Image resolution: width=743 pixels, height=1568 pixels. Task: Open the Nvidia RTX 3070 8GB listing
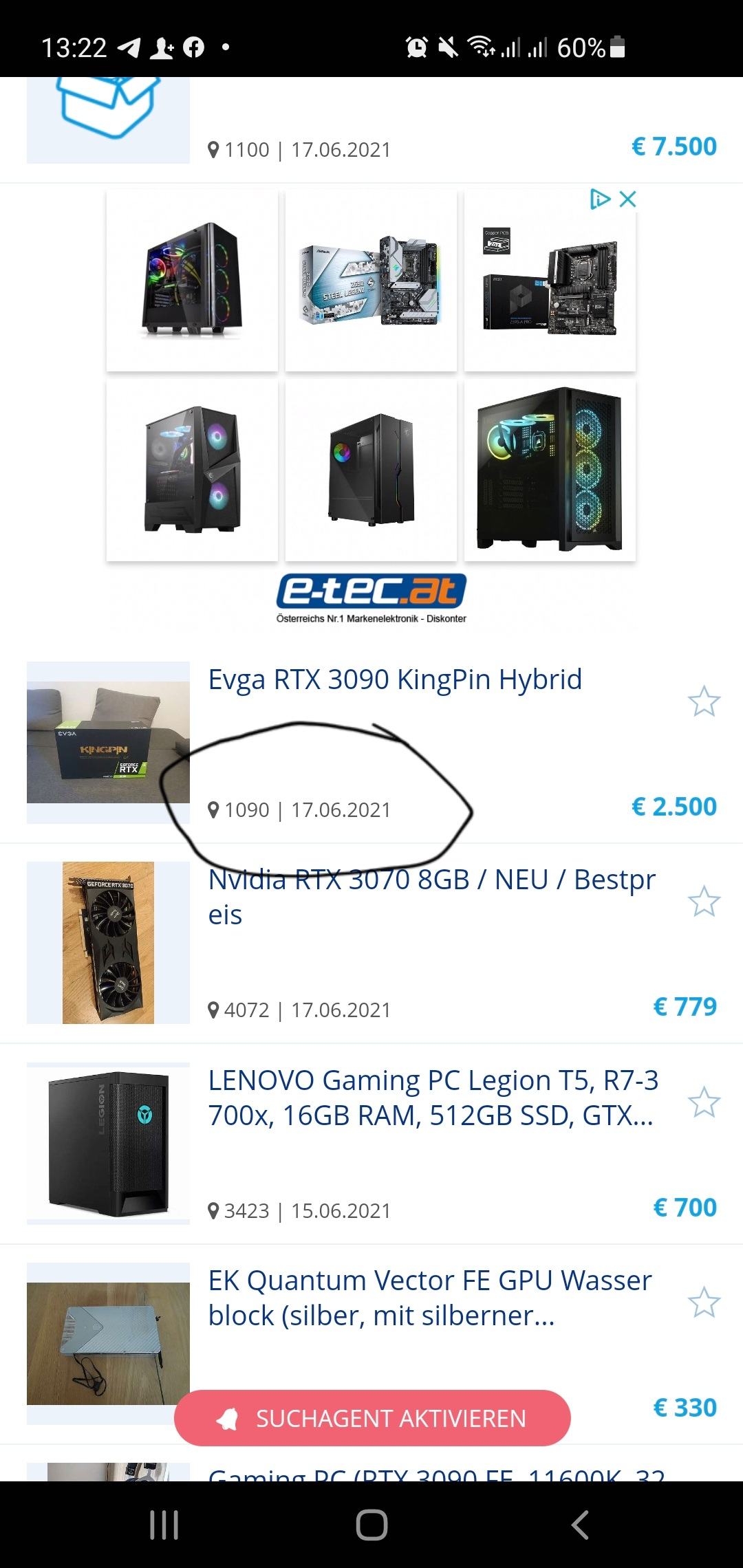click(x=432, y=897)
